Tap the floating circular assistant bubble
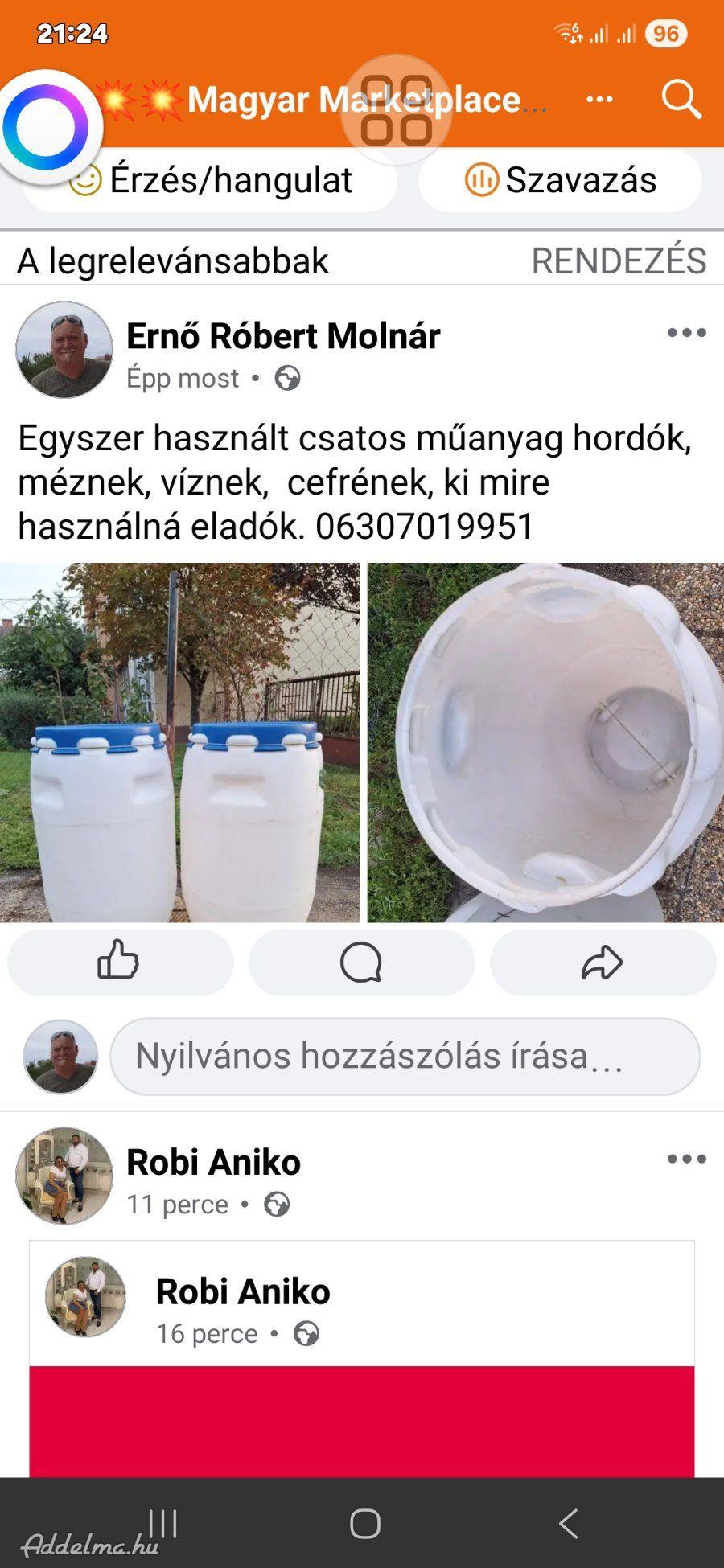This screenshot has width=724, height=1568. click(x=46, y=127)
